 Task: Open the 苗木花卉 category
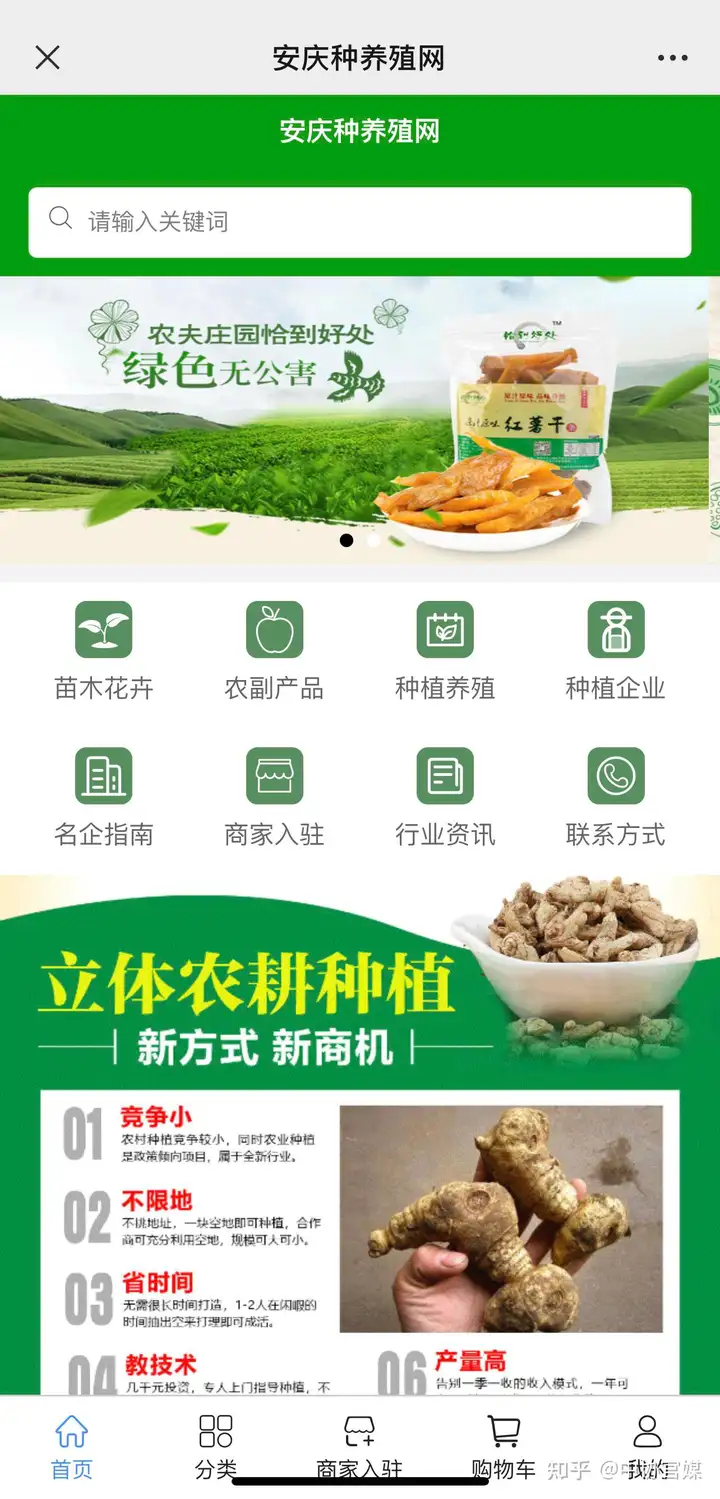(104, 650)
